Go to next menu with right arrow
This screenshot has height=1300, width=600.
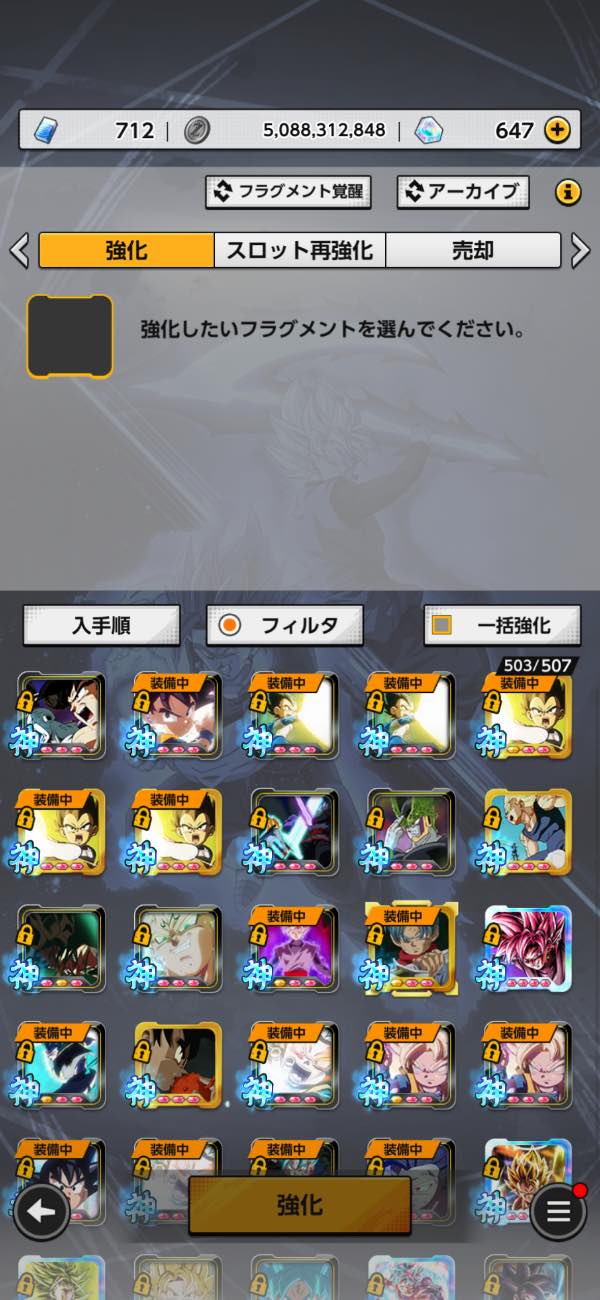tap(580, 250)
